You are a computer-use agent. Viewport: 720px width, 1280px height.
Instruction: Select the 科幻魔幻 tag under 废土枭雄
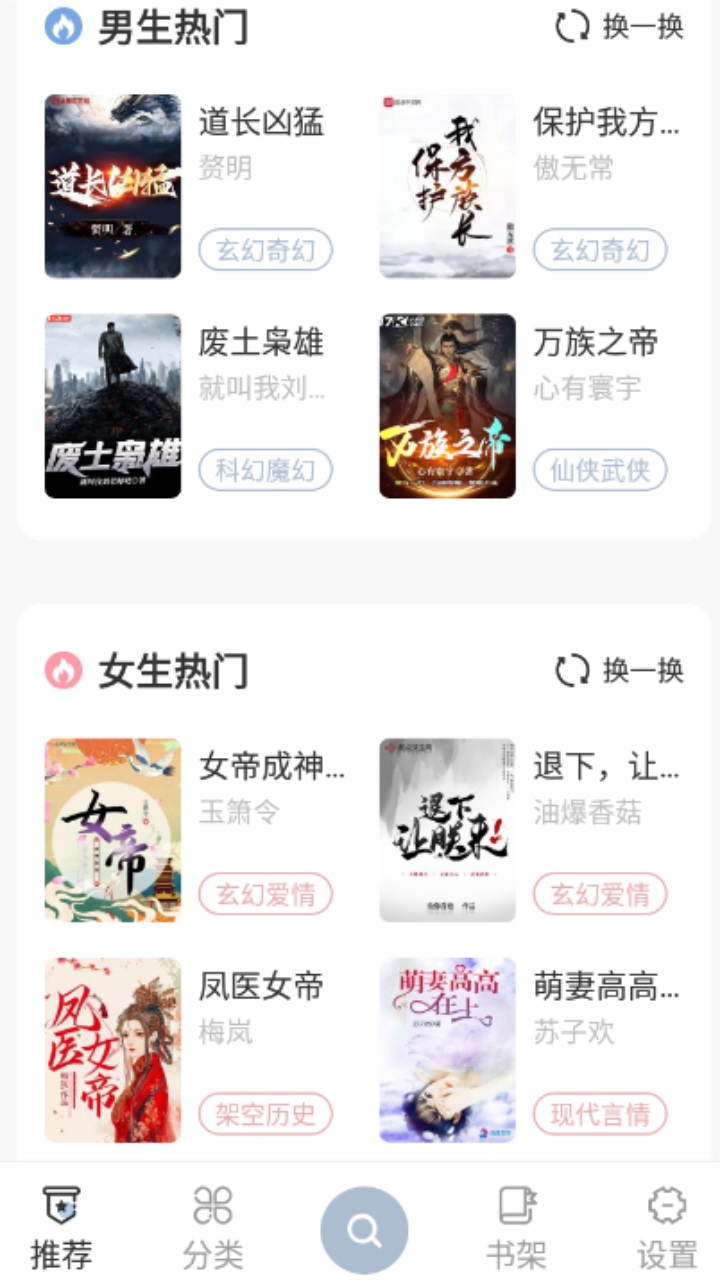[265, 470]
